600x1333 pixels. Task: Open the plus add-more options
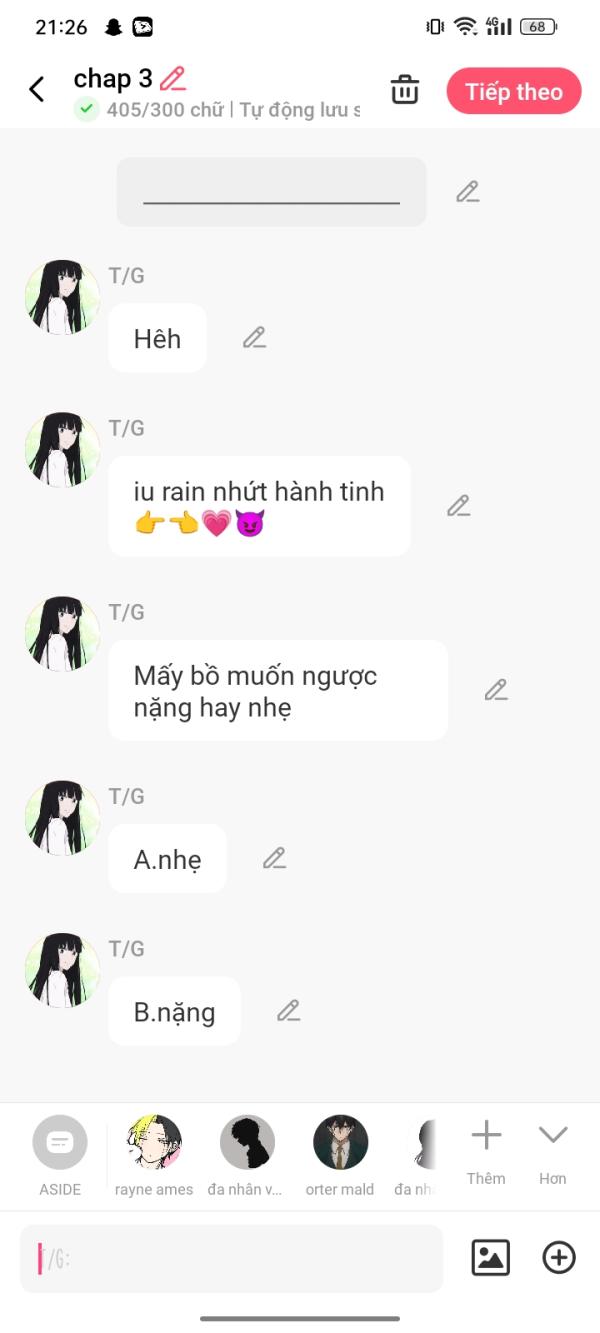click(559, 1258)
